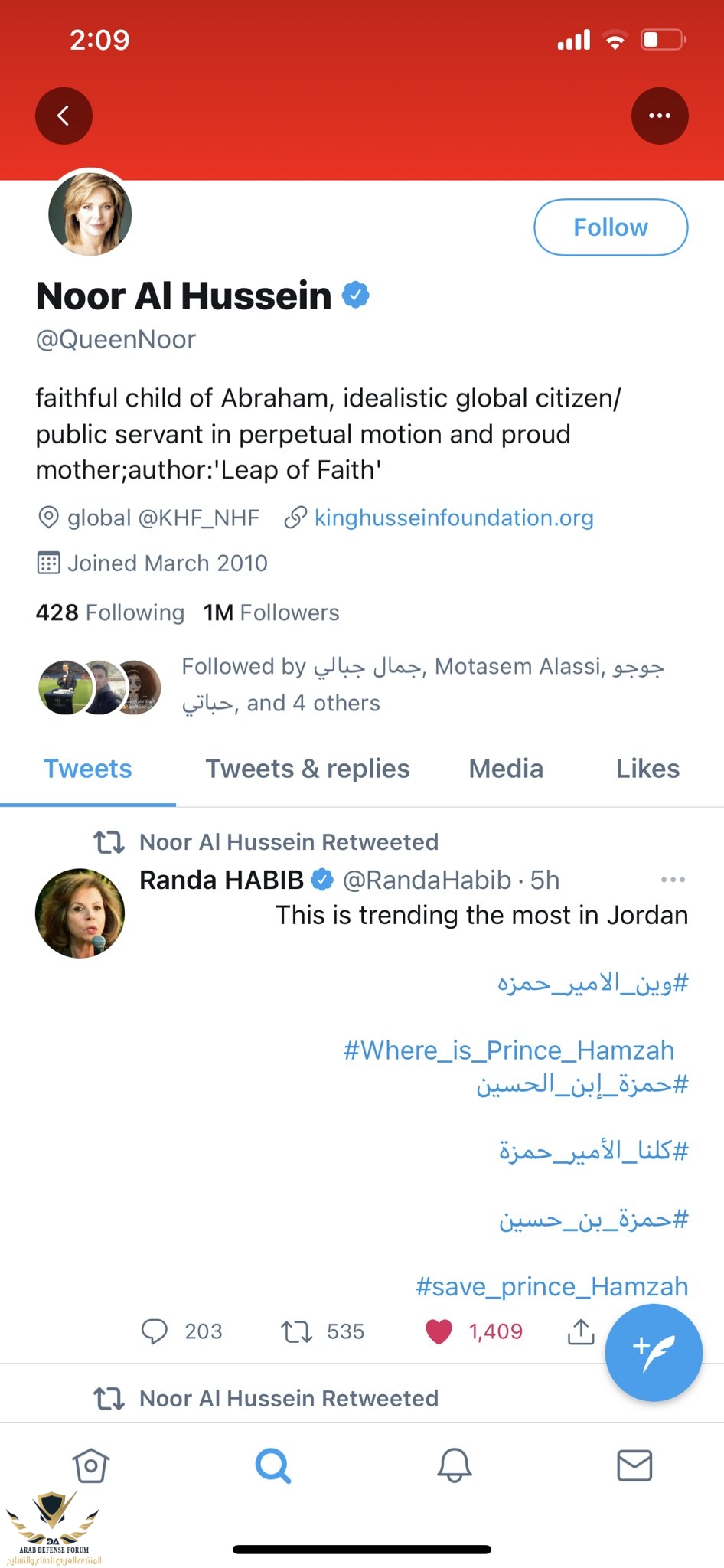
Task: Switch to the Likes tab
Action: pyautogui.click(x=647, y=769)
